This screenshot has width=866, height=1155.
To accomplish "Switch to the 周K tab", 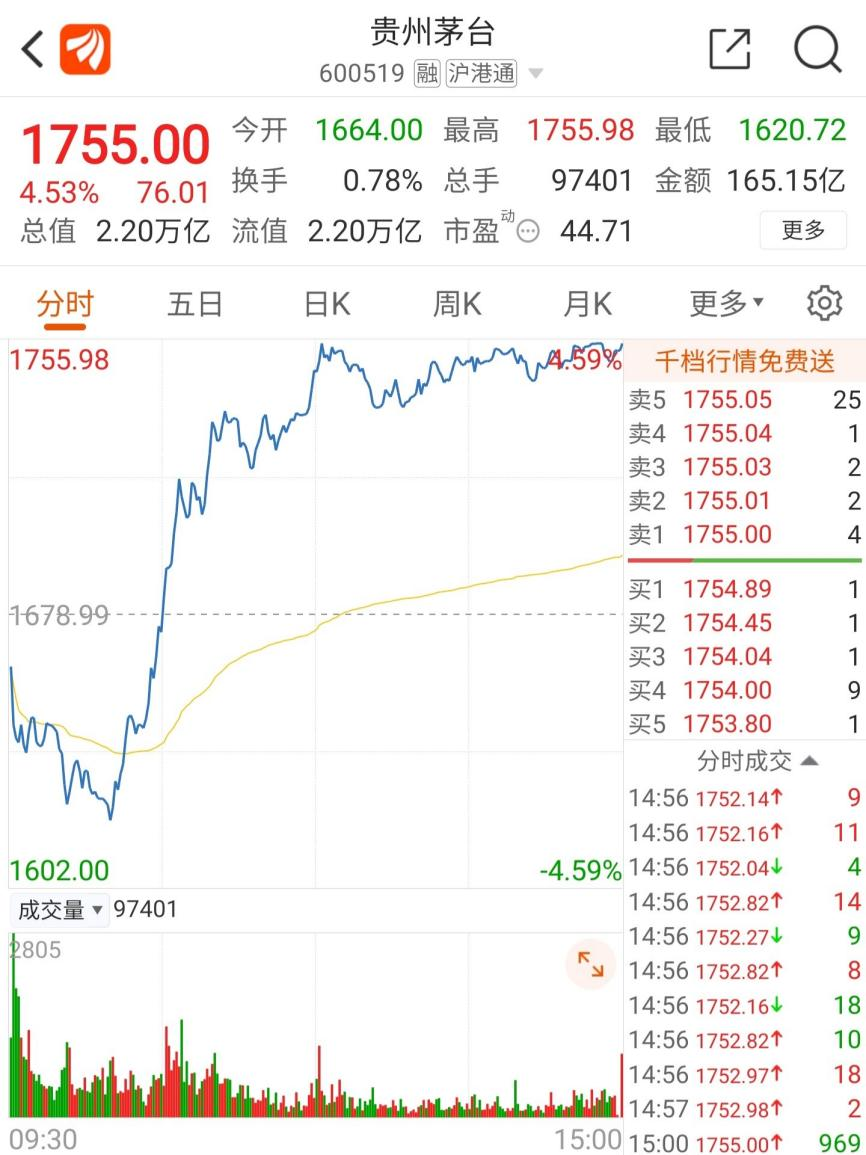I will coord(457,303).
